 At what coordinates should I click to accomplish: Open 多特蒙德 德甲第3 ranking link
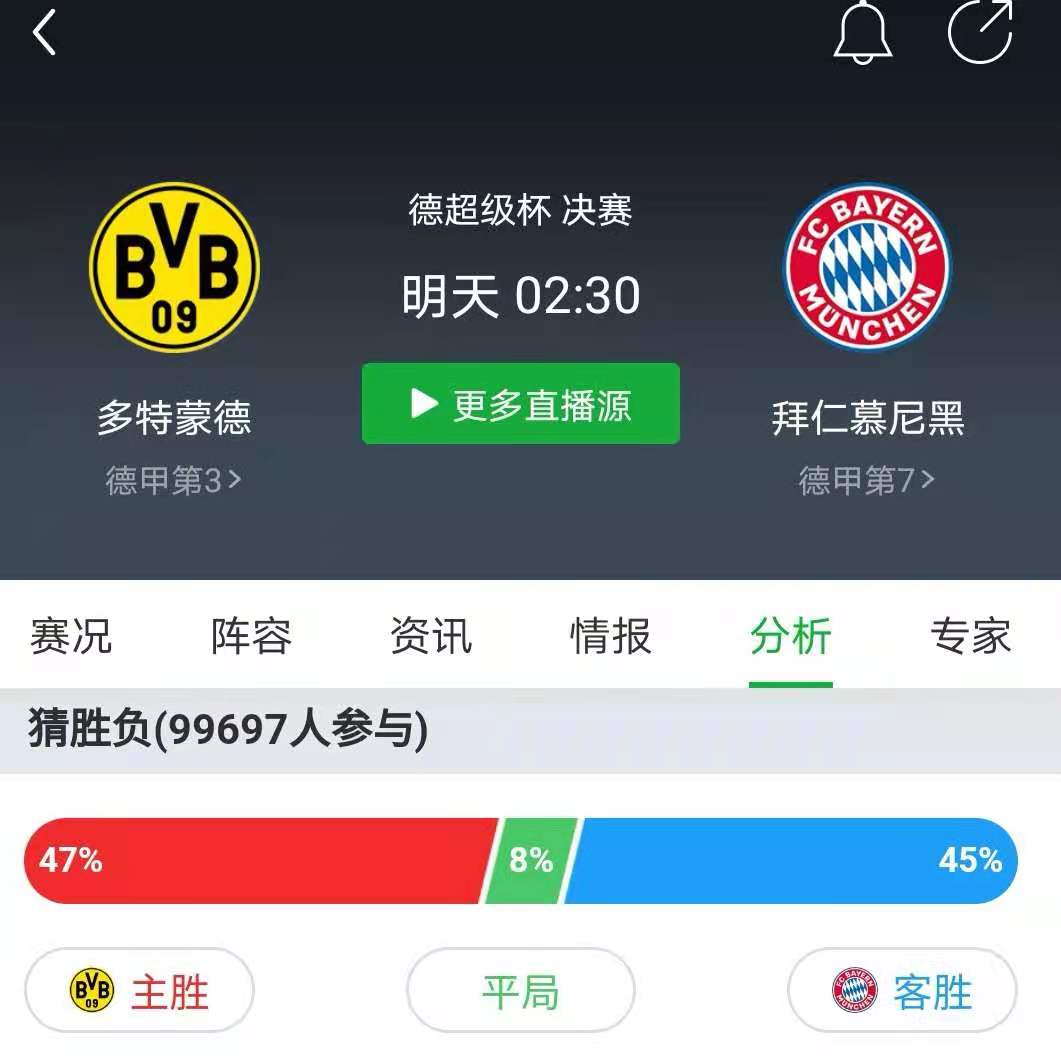[174, 481]
